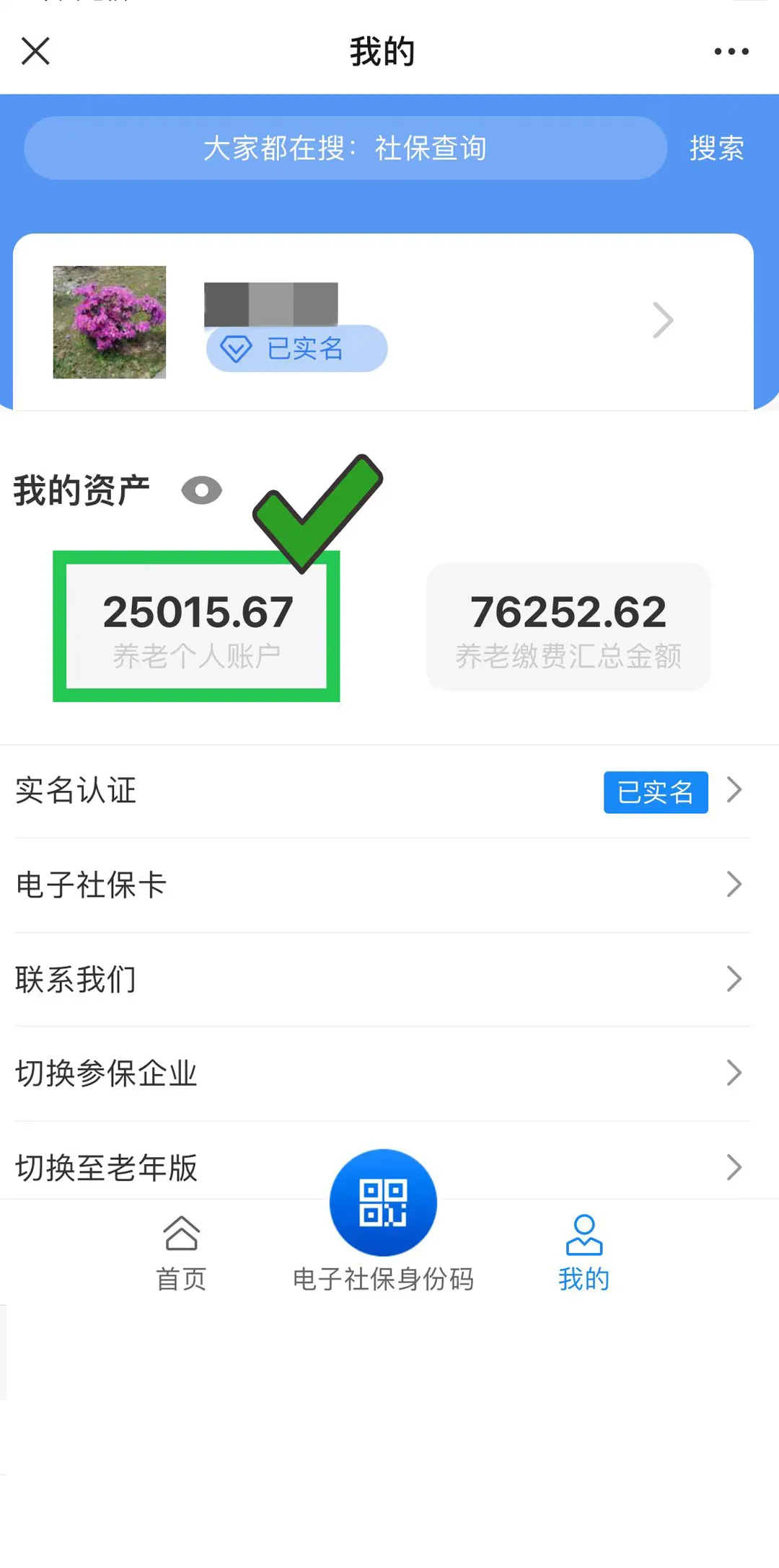
Task: Toggle asset visibility with the eye icon
Action: [x=201, y=491]
